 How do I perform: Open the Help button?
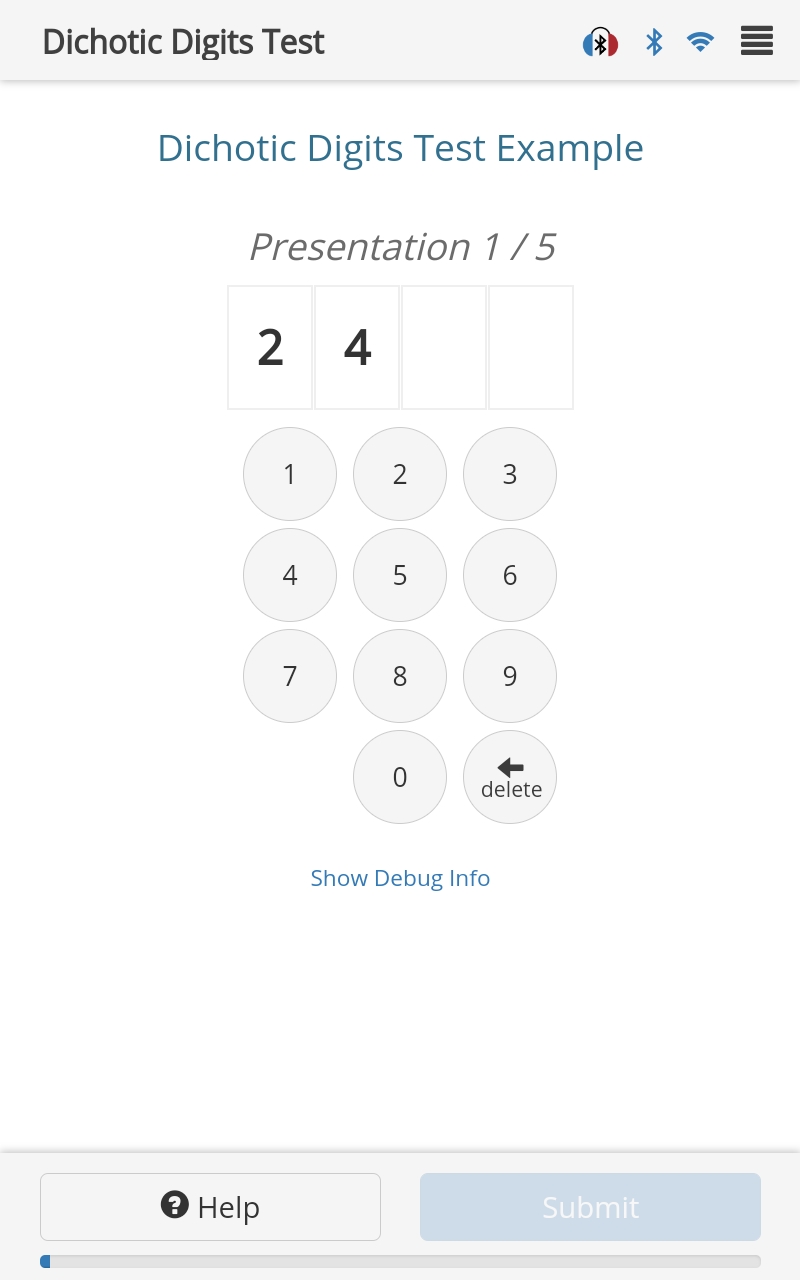(210, 1207)
